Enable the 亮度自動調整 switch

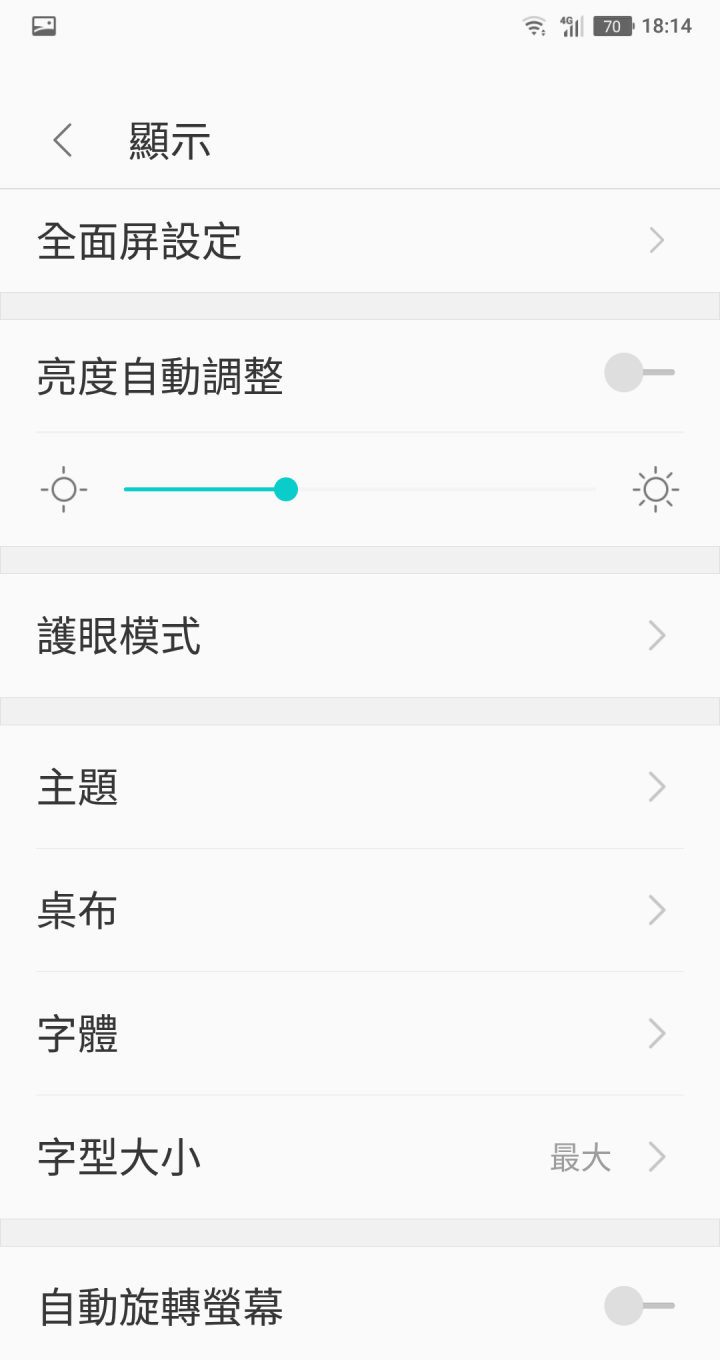pyautogui.click(x=639, y=372)
